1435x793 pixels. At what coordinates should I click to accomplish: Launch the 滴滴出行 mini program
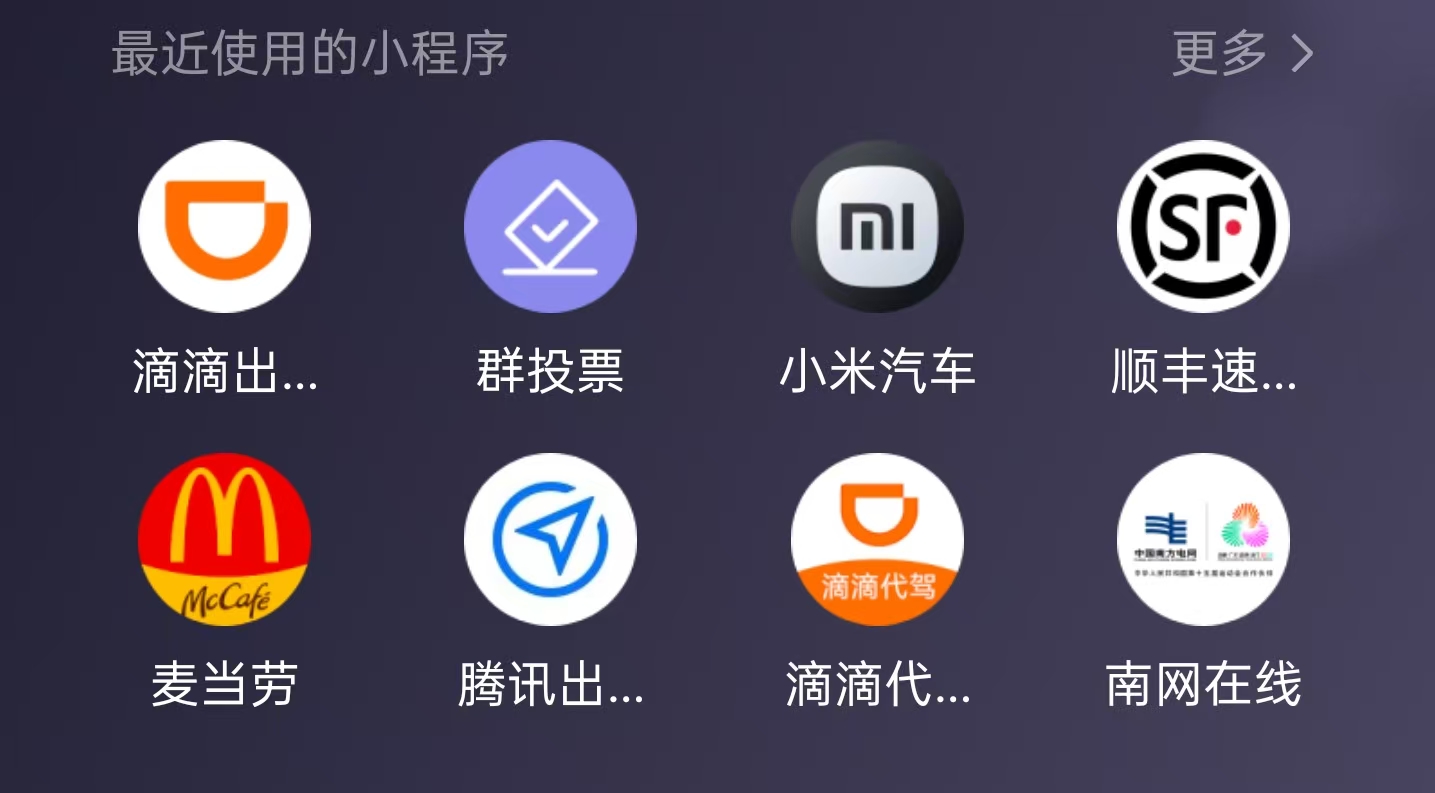pyautogui.click(x=224, y=227)
